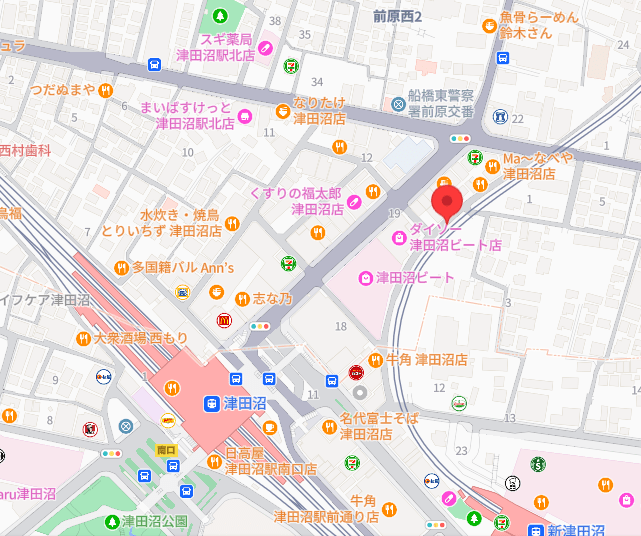Select スギ薬局 津田沼駅北店 marker
641x536 pixels.
(x=267, y=47)
